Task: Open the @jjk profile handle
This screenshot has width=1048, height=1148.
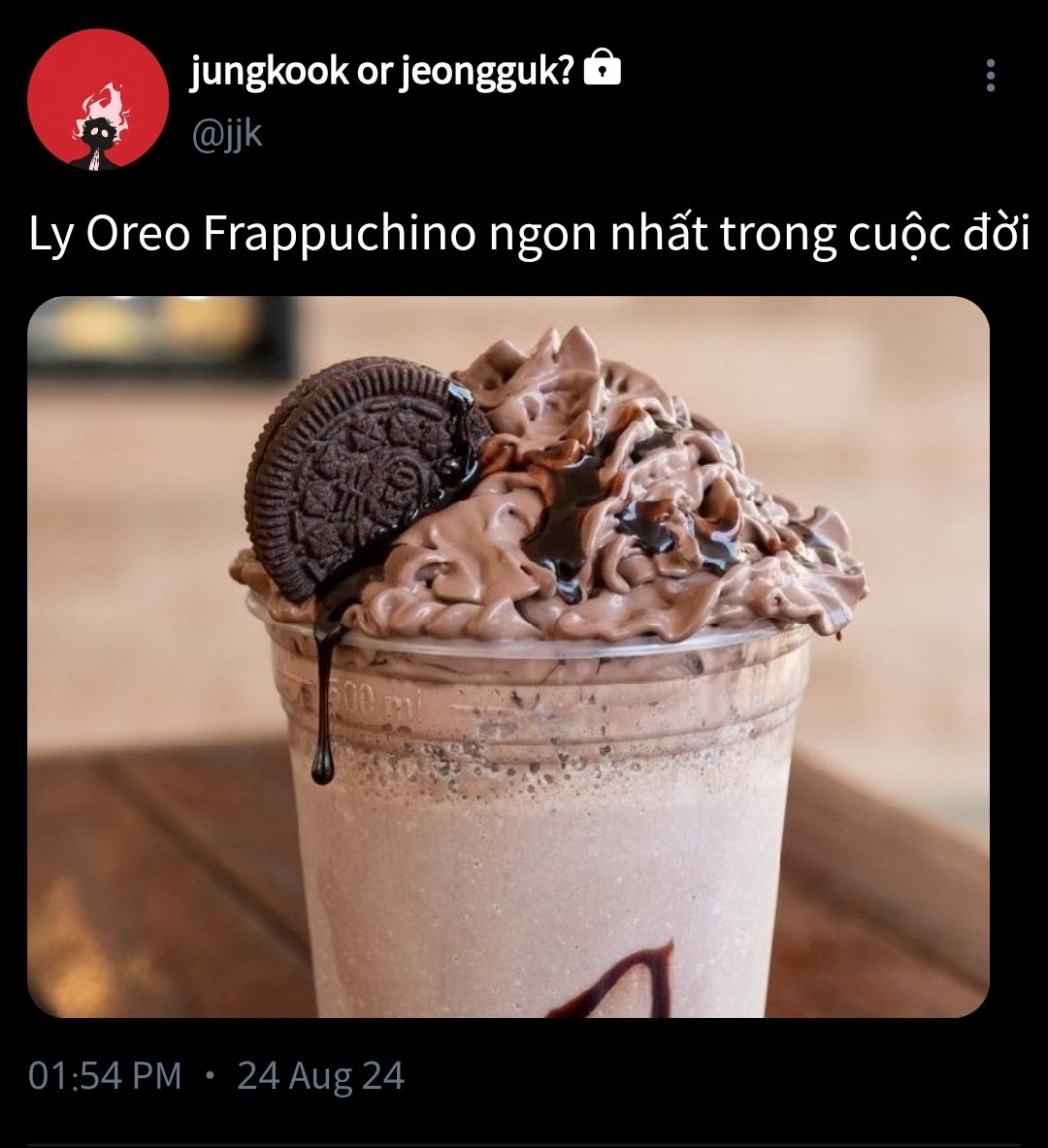Action: tap(227, 134)
